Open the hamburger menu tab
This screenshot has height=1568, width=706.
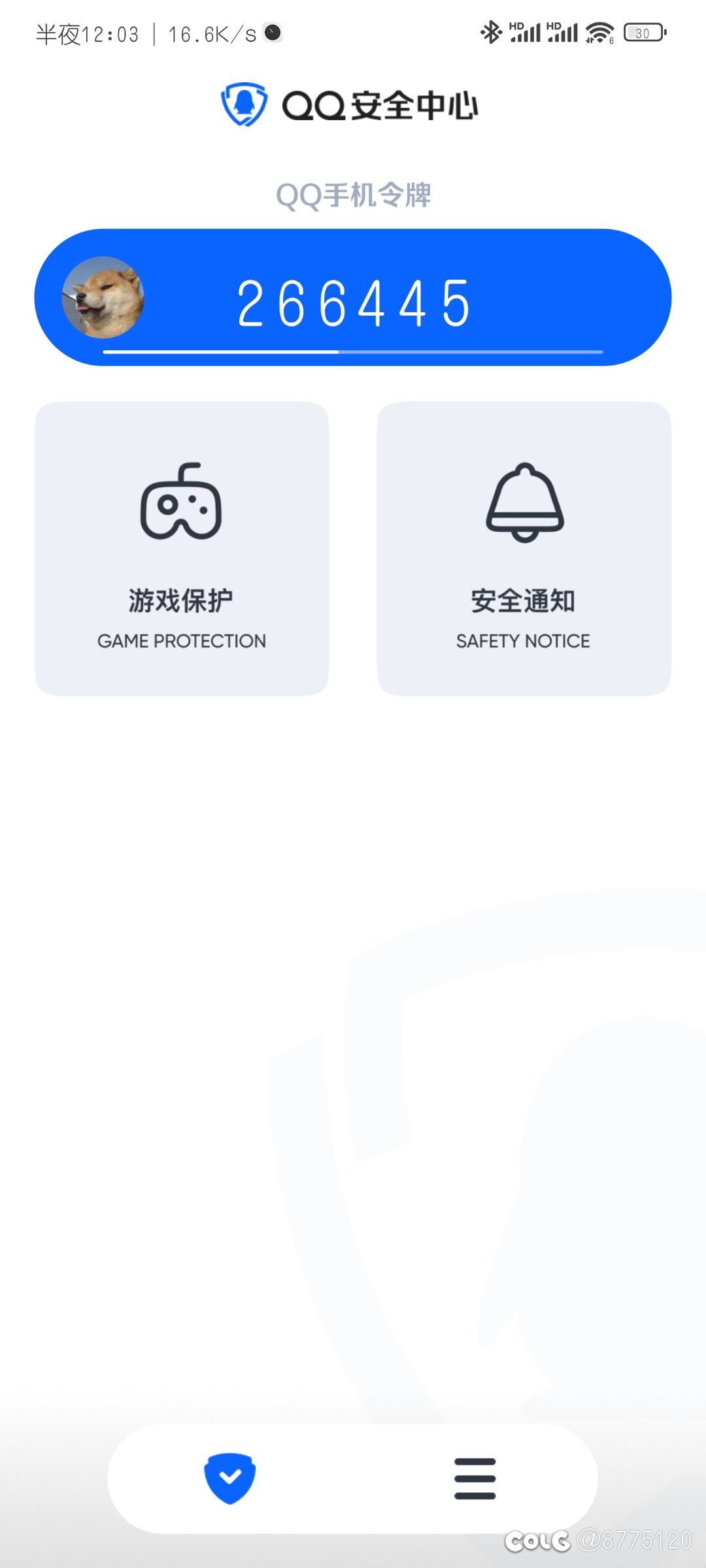click(475, 1478)
